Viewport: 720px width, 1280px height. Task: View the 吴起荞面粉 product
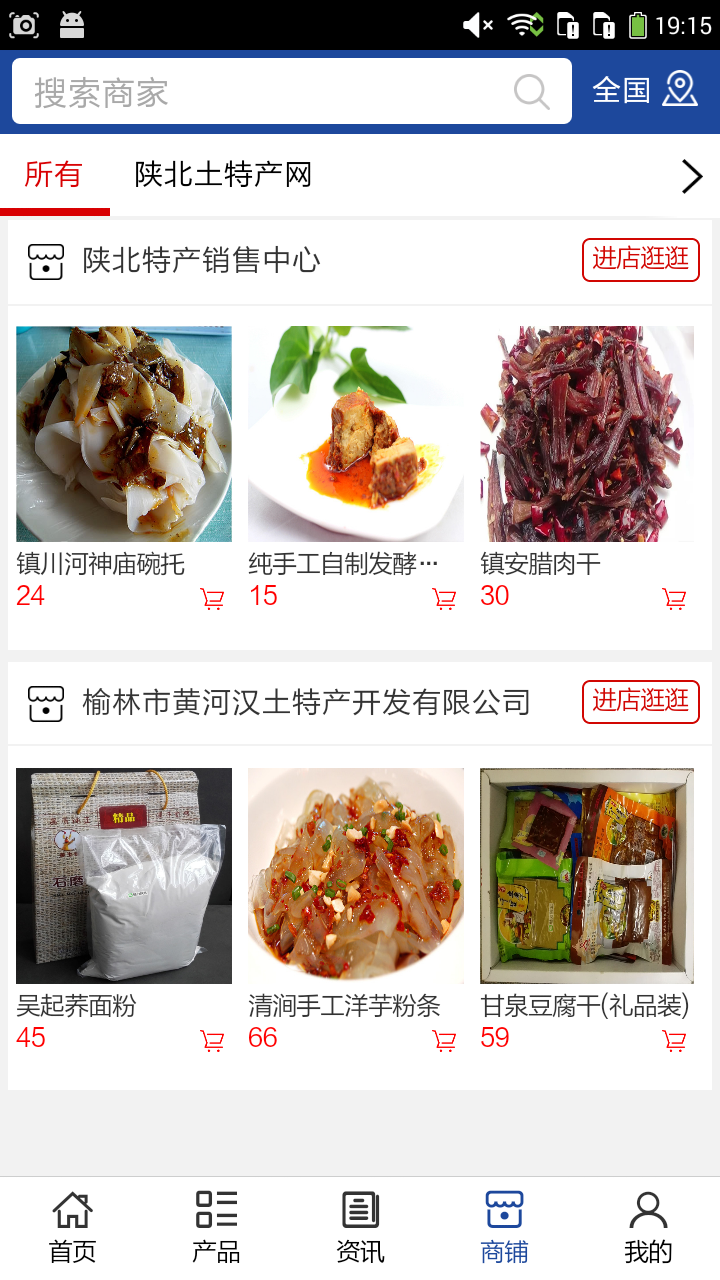tap(124, 876)
